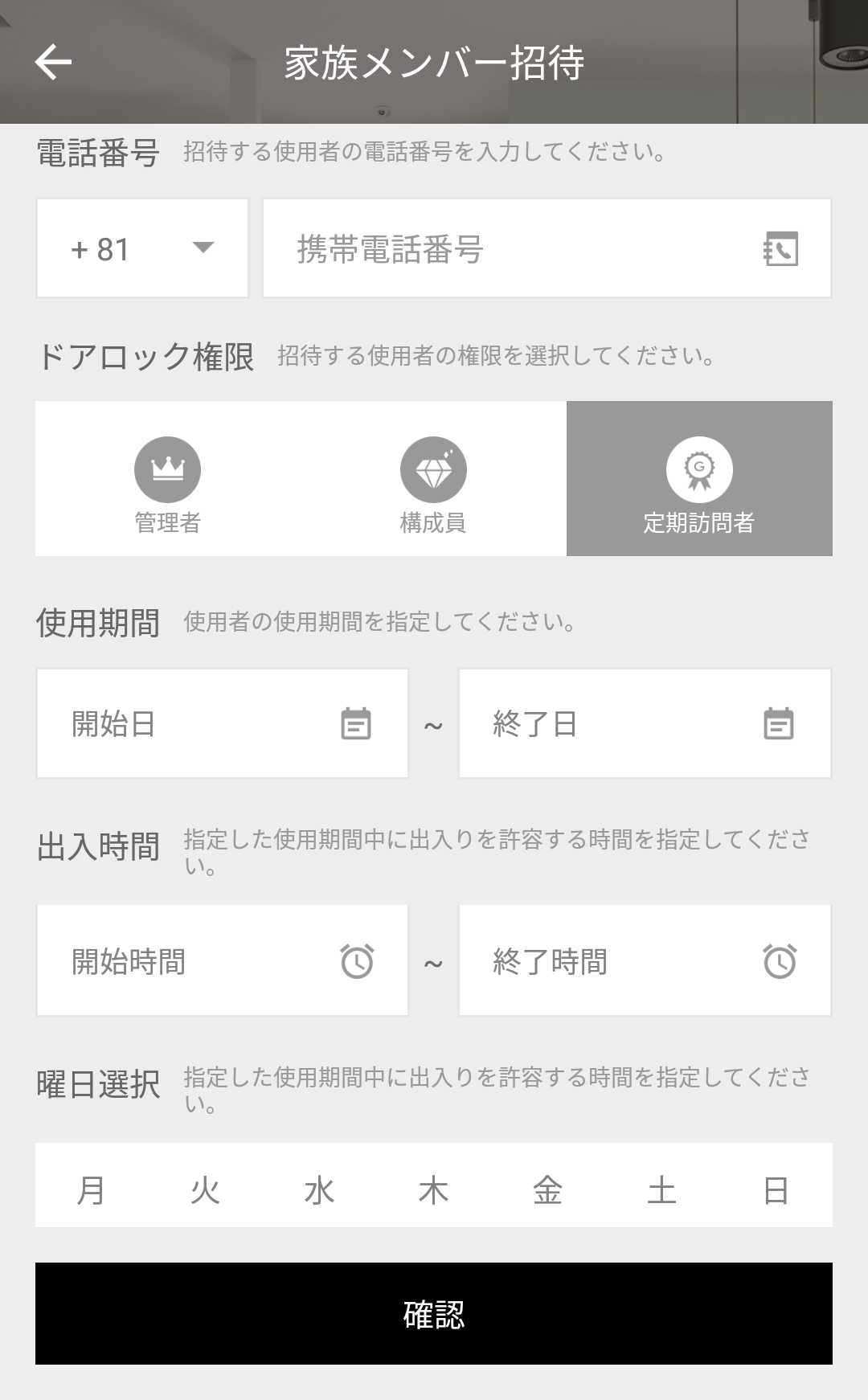Toggle 土 weekday
This screenshot has height=1400, width=868.
pyautogui.click(x=661, y=1189)
